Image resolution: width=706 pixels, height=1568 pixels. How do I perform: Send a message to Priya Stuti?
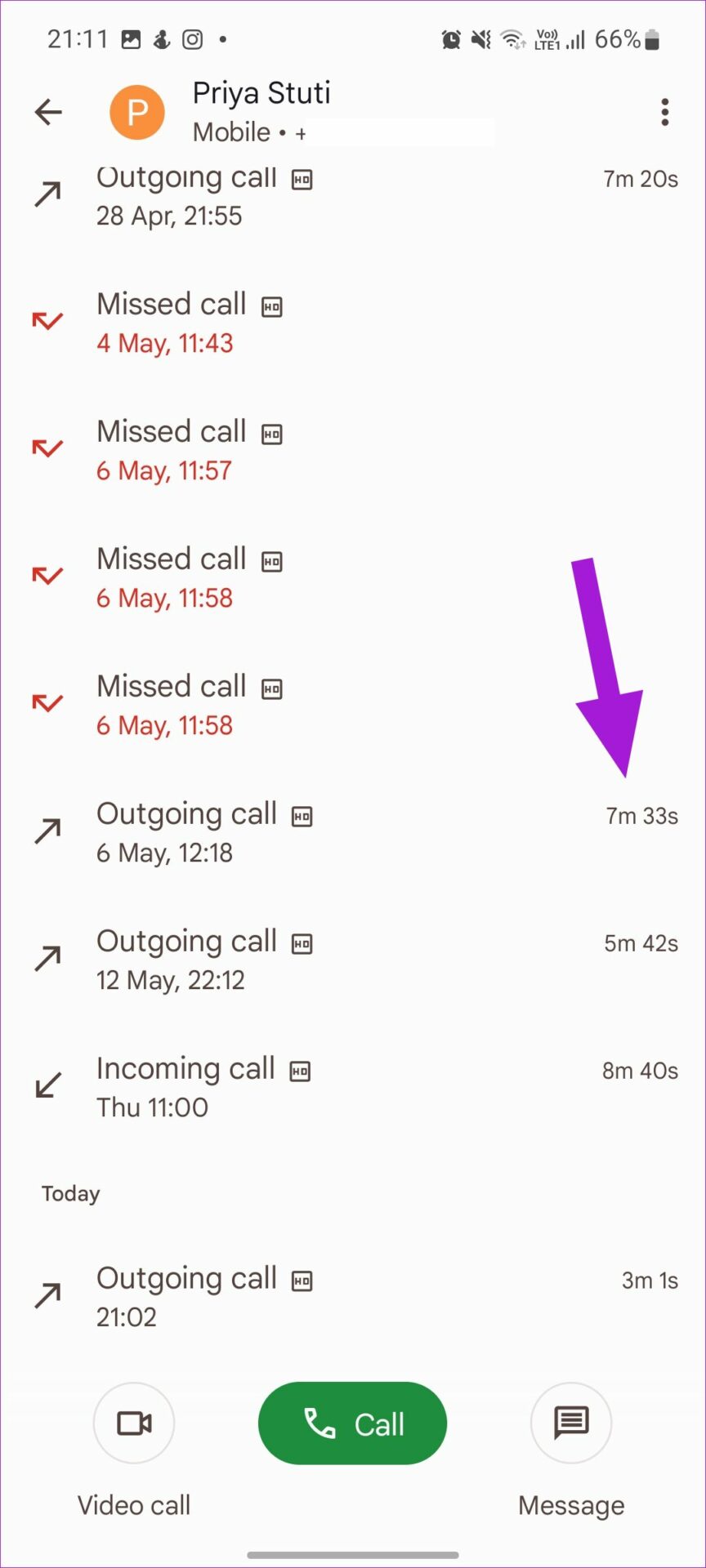tap(571, 1423)
